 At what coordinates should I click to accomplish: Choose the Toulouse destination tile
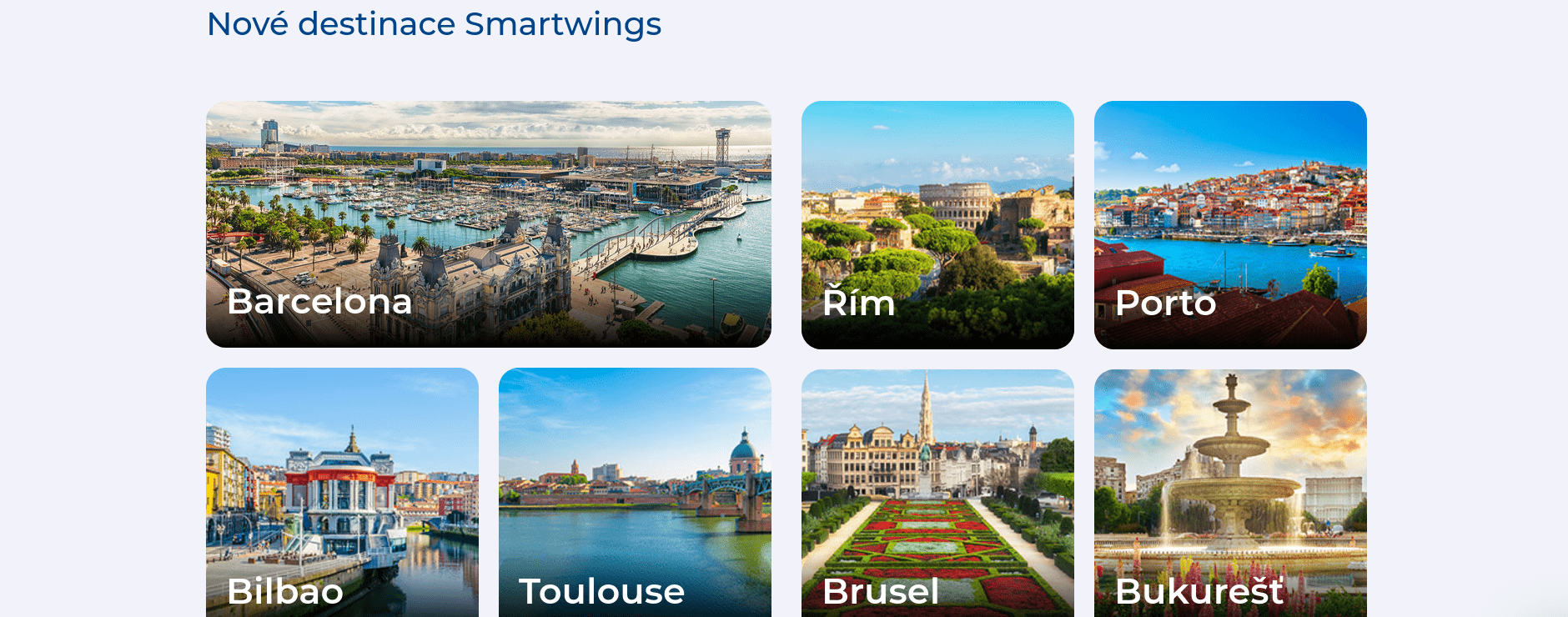coord(635,492)
